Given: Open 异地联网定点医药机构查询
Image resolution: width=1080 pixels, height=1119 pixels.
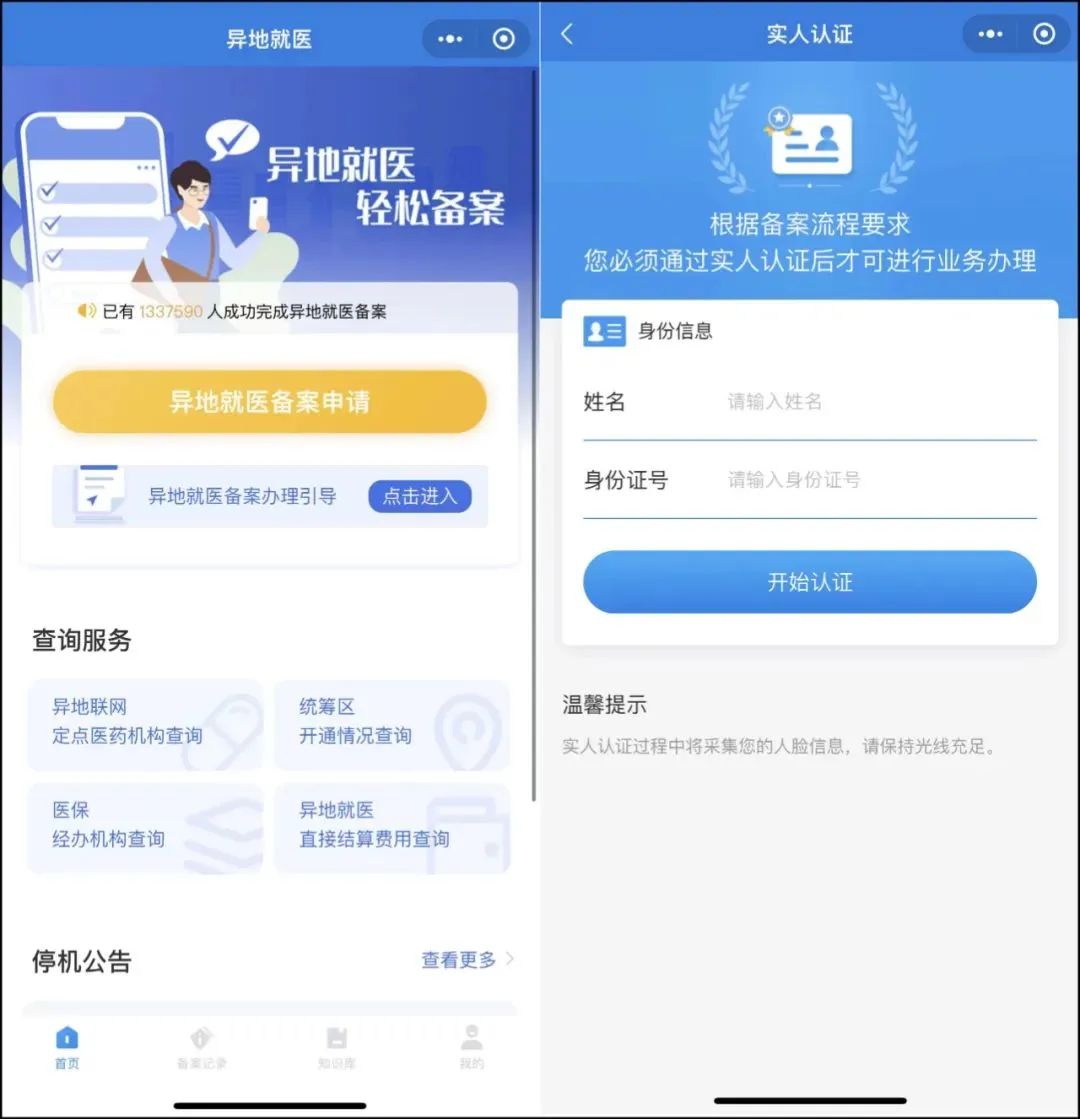Looking at the screenshot, I should [x=146, y=722].
